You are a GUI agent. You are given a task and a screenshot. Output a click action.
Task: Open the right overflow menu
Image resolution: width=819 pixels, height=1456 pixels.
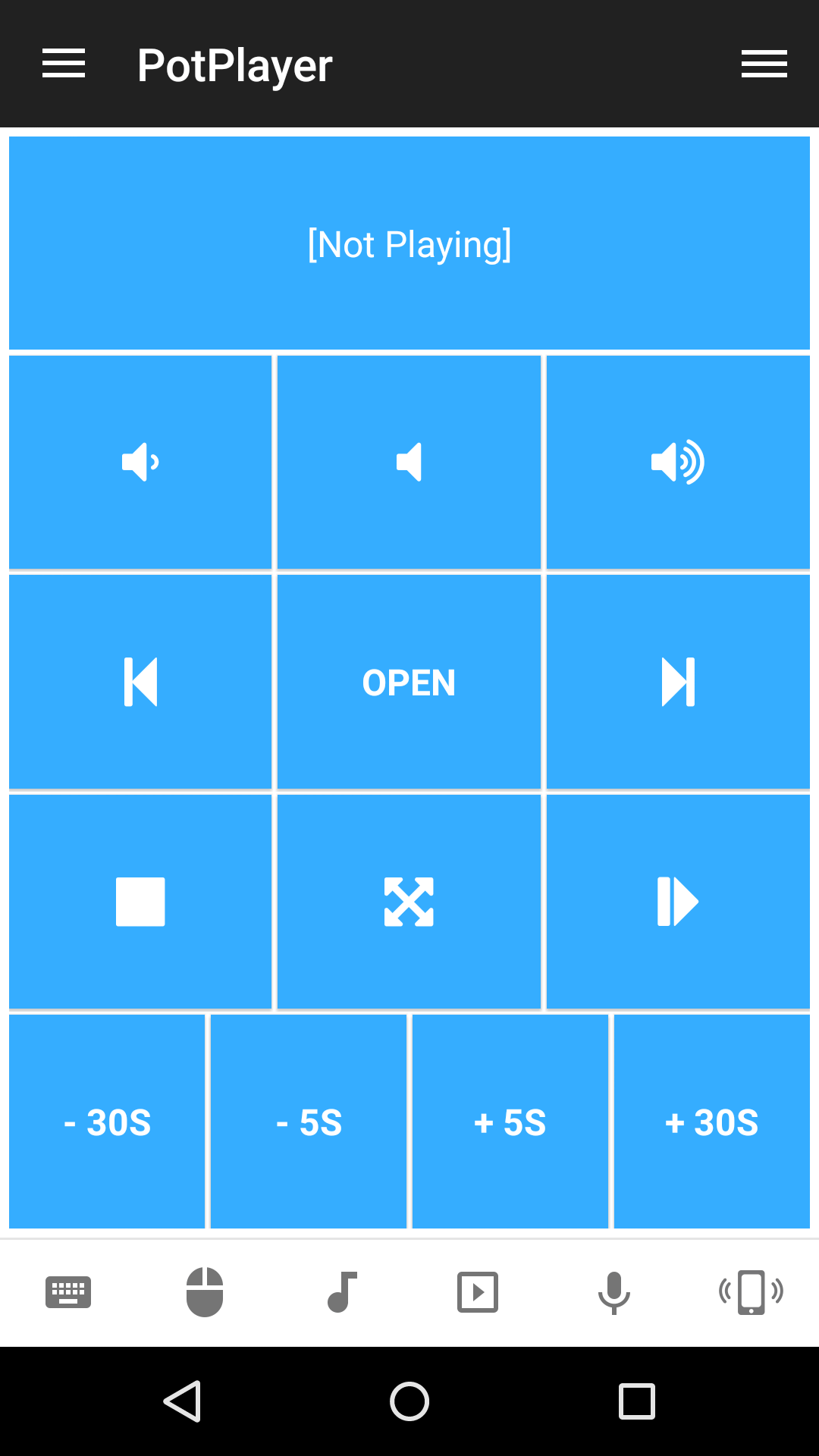[763, 64]
